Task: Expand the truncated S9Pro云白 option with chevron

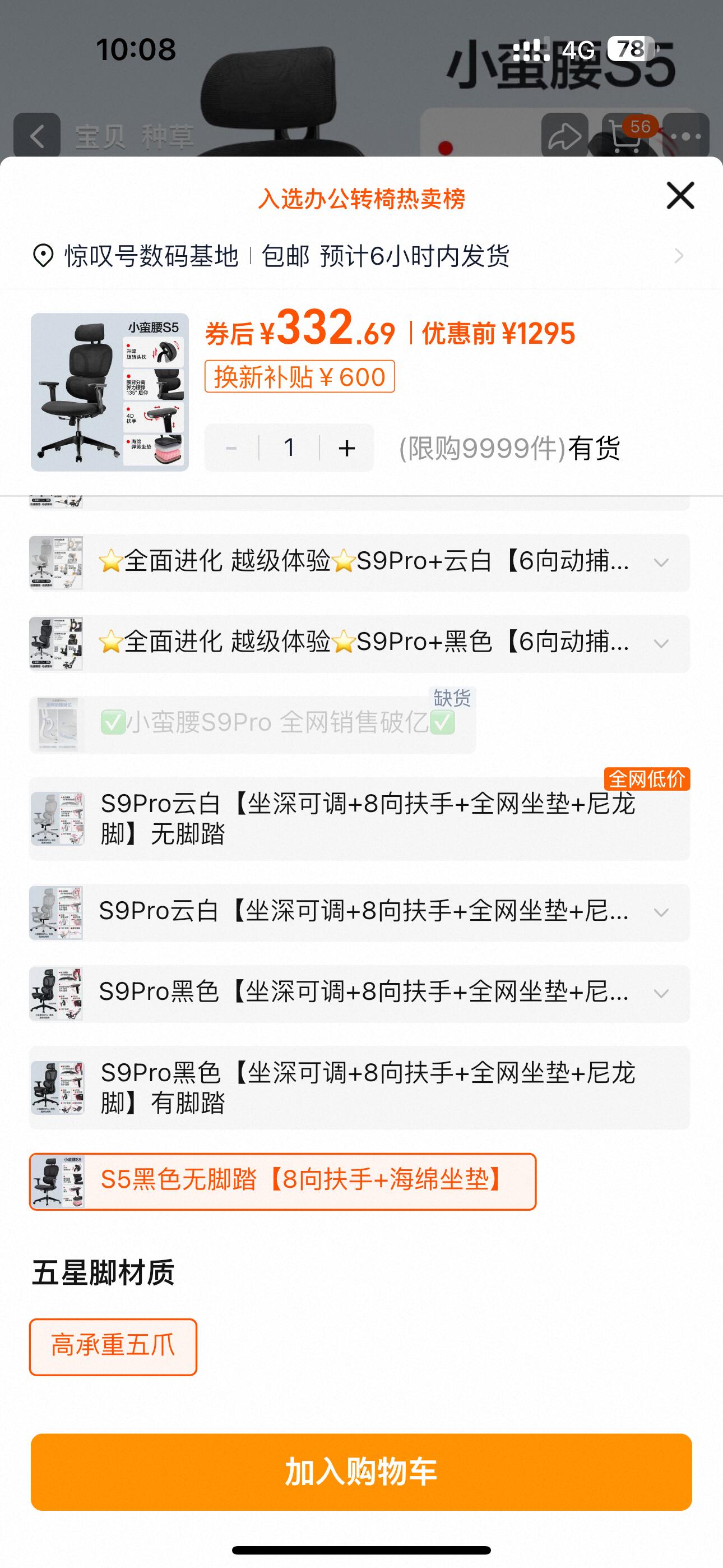Action: click(x=661, y=912)
